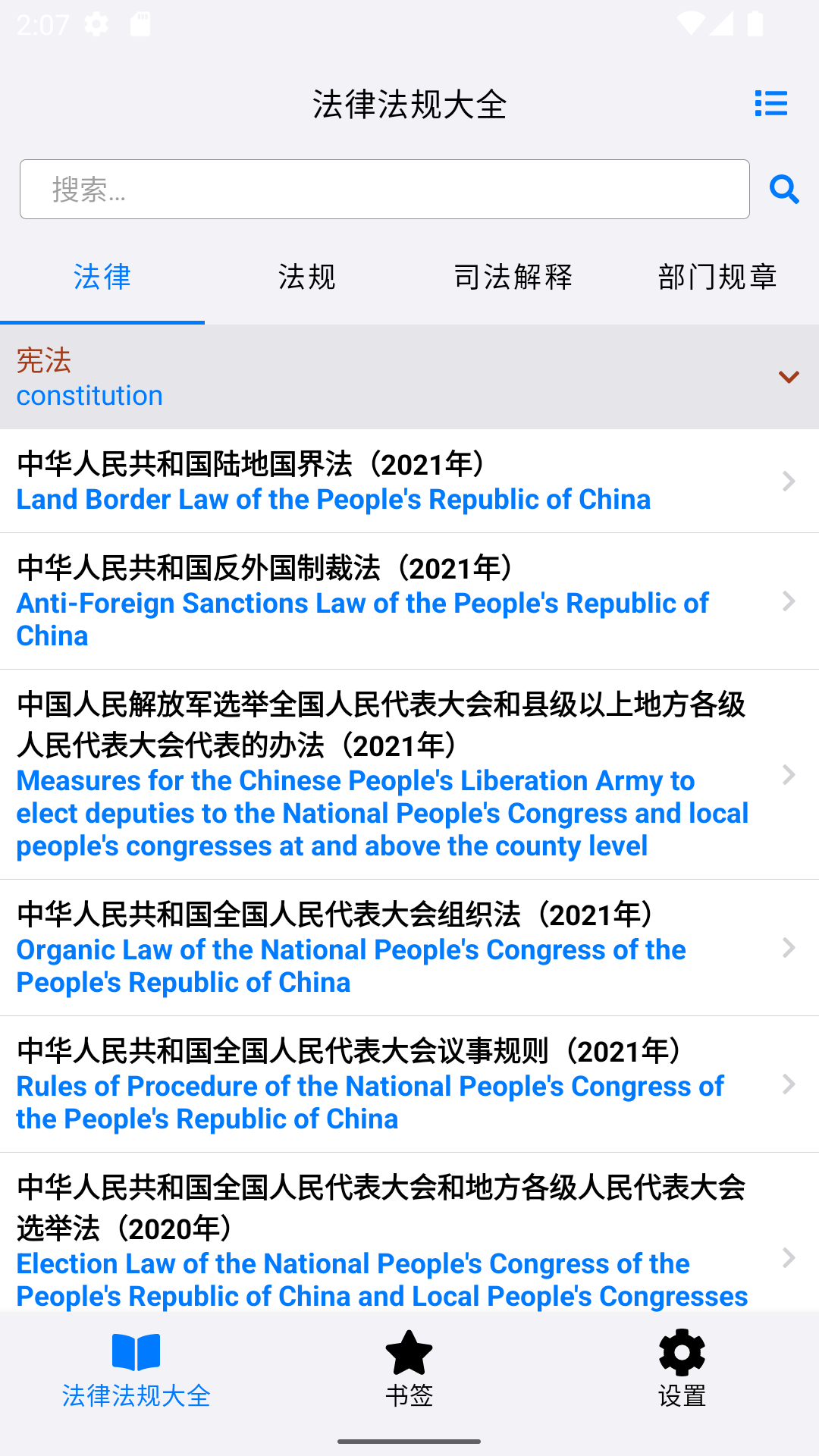Open the list menu icon
The width and height of the screenshot is (819, 1456).
(x=770, y=103)
